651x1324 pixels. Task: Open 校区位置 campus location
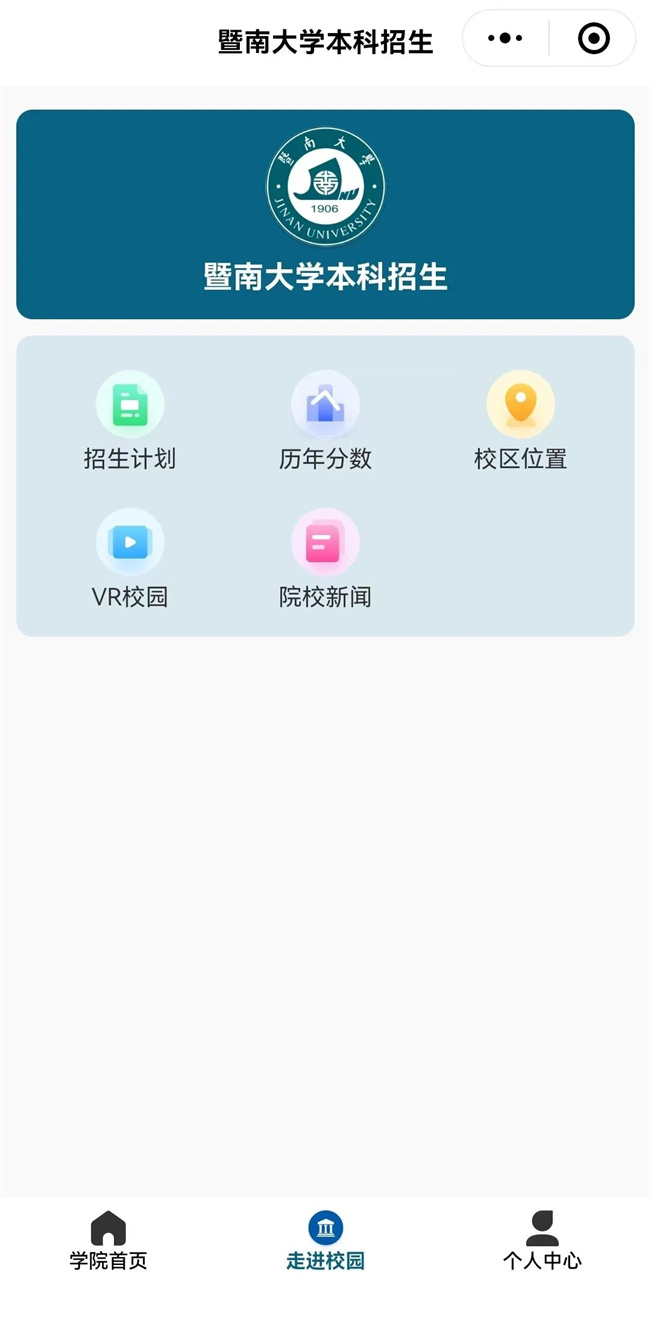click(520, 422)
